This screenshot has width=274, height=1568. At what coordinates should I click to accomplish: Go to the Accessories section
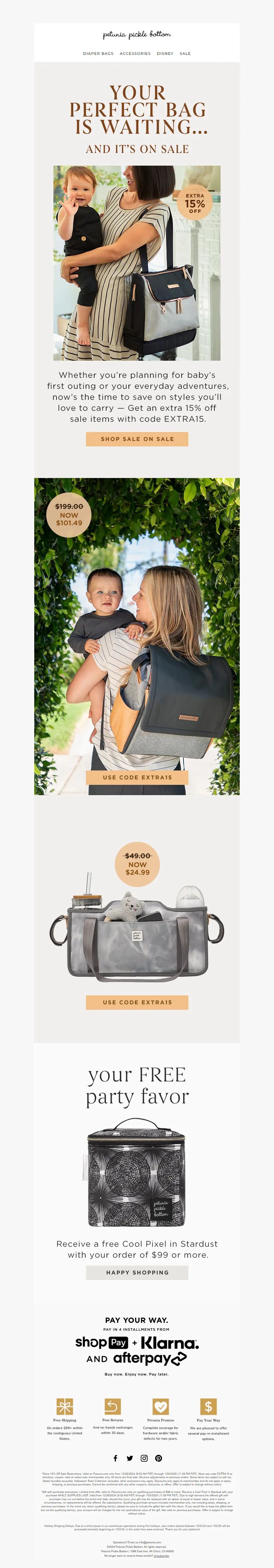(x=135, y=53)
